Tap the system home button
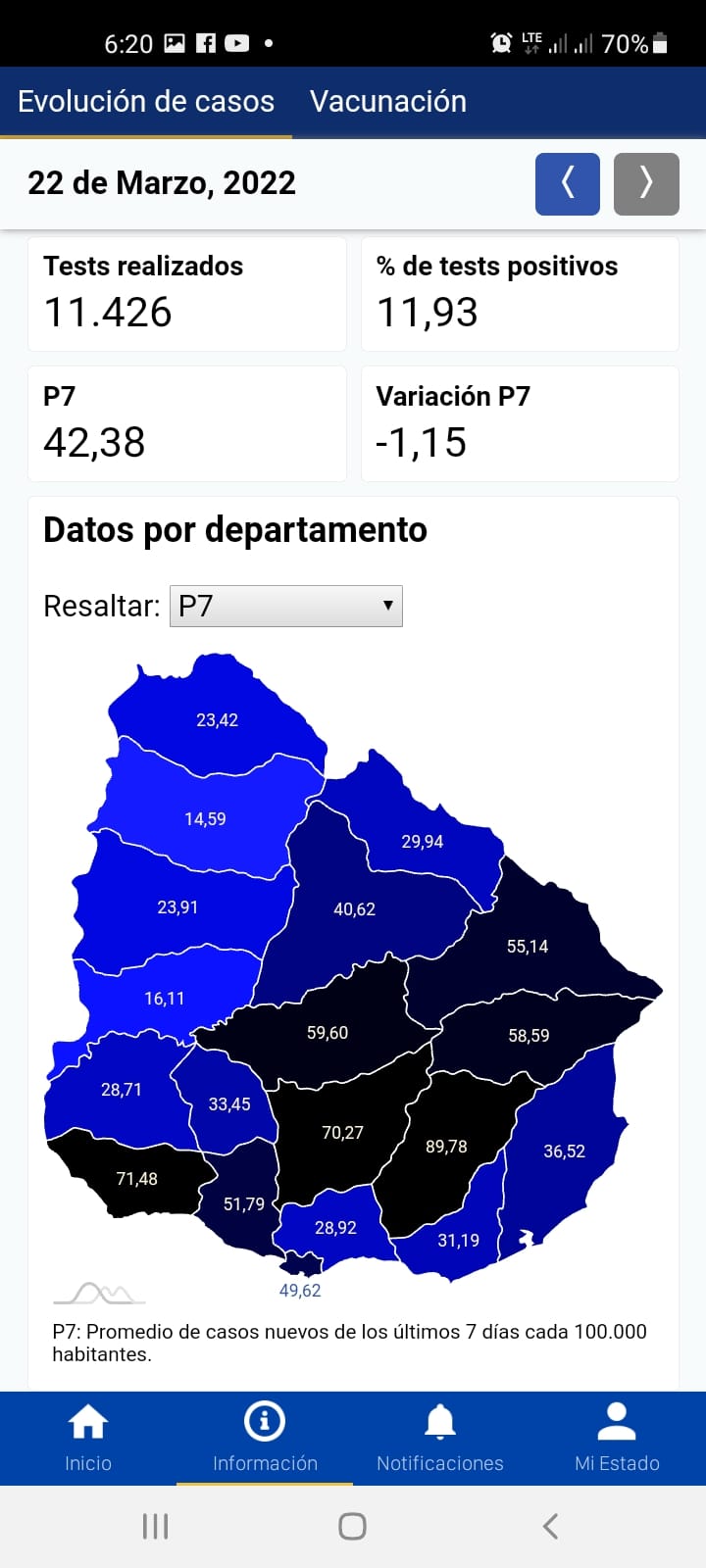Screen dimensions: 706x1568 coord(352,1526)
